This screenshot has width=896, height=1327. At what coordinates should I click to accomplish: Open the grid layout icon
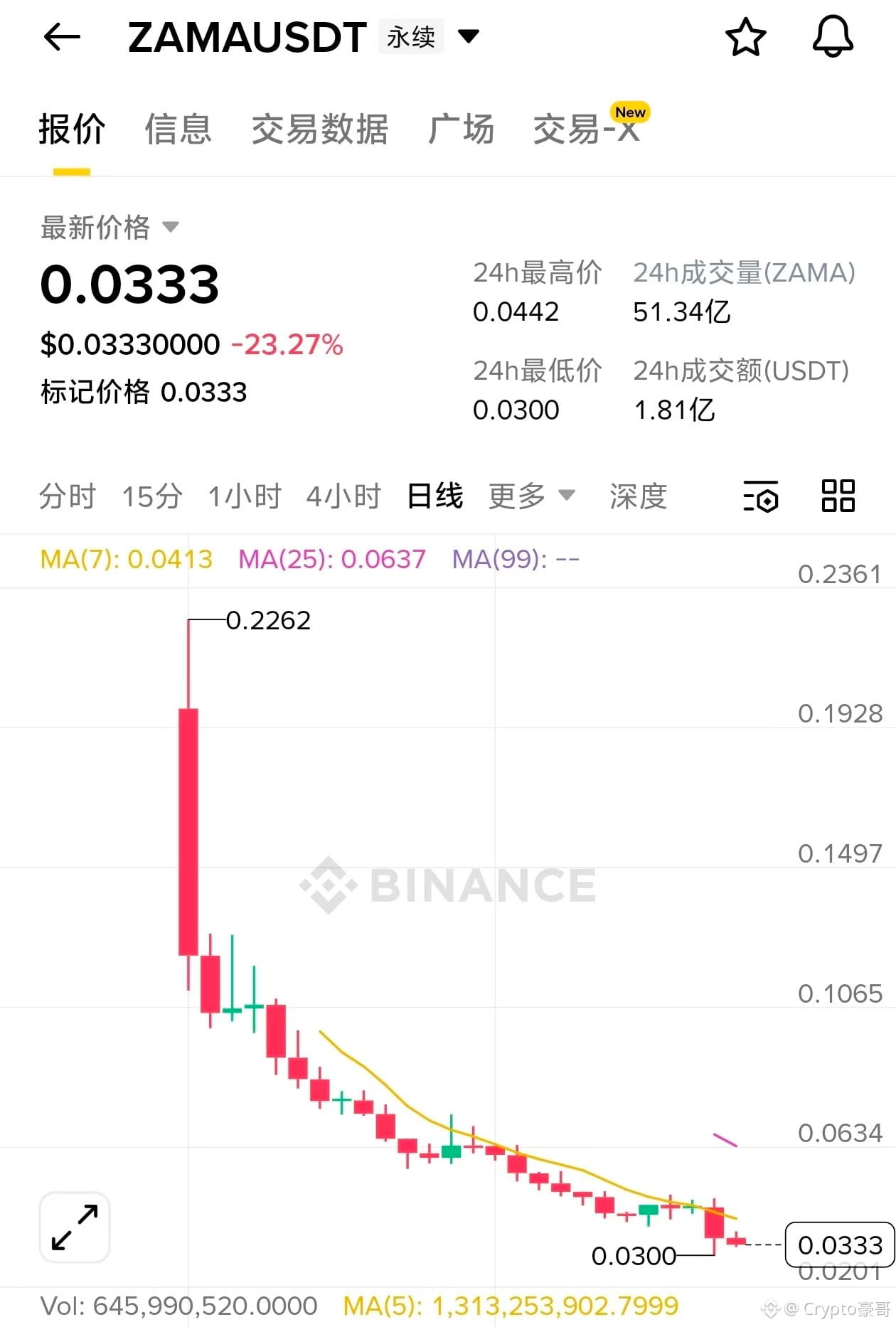pos(838,496)
